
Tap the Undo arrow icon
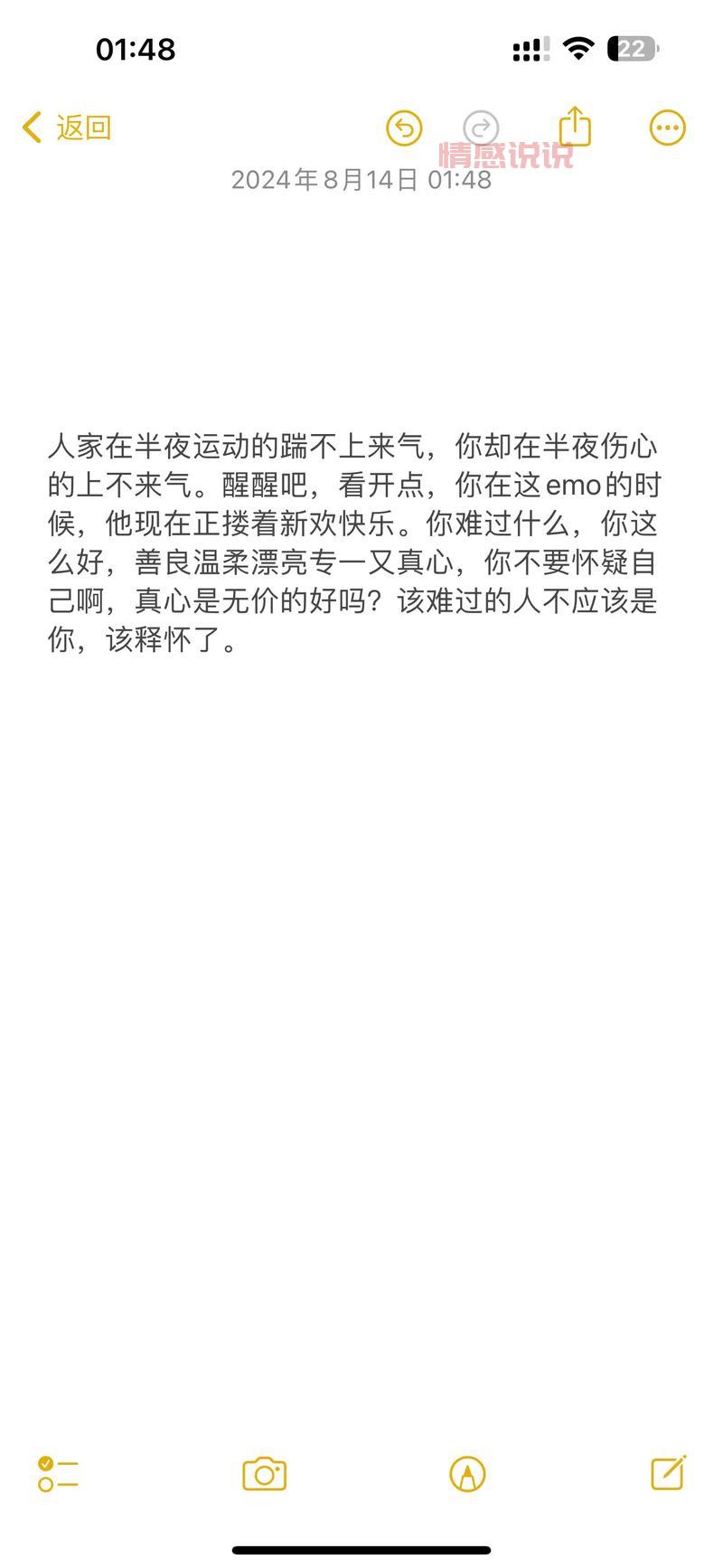click(404, 128)
